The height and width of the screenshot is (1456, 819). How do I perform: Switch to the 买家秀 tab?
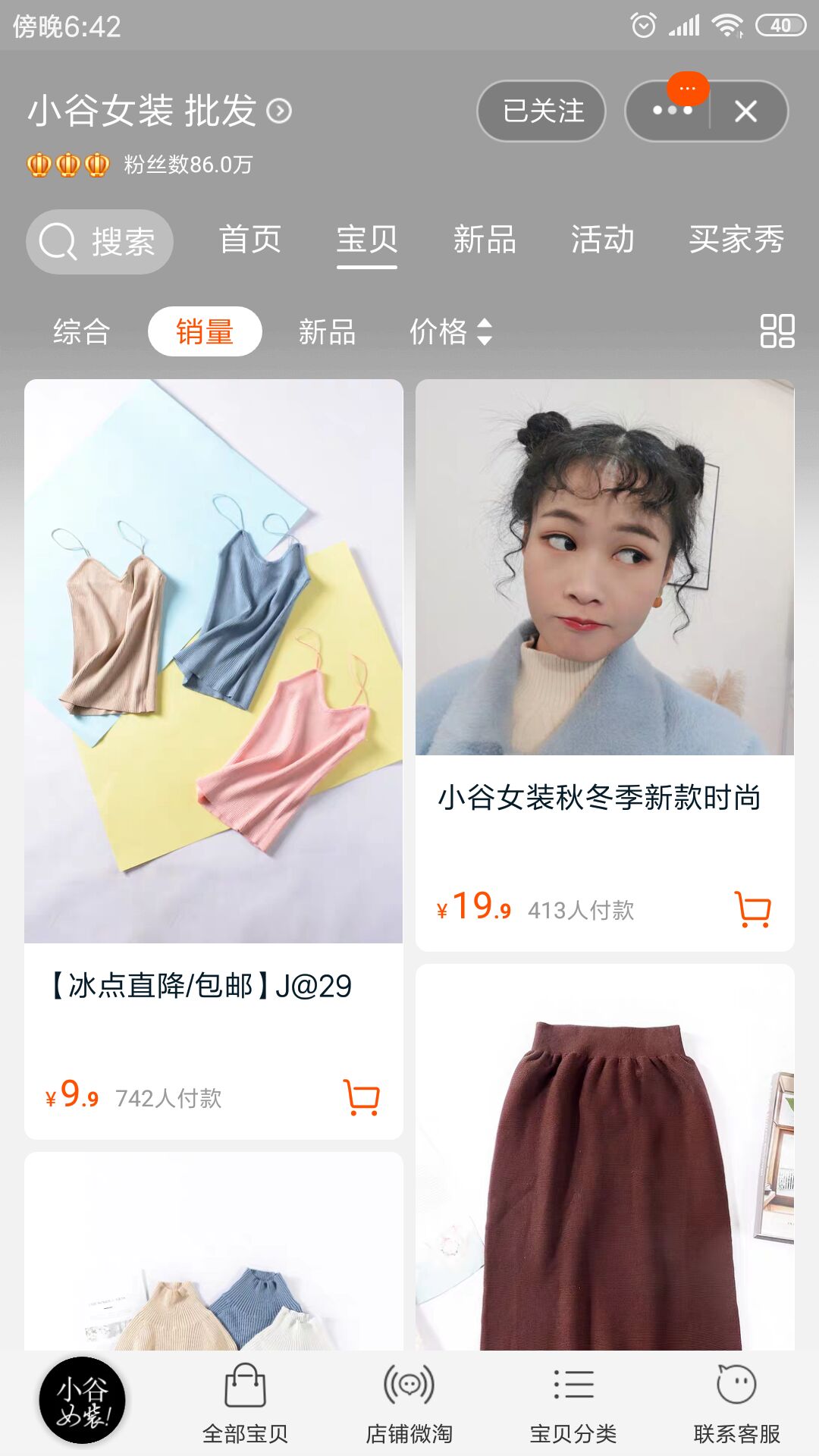click(736, 241)
